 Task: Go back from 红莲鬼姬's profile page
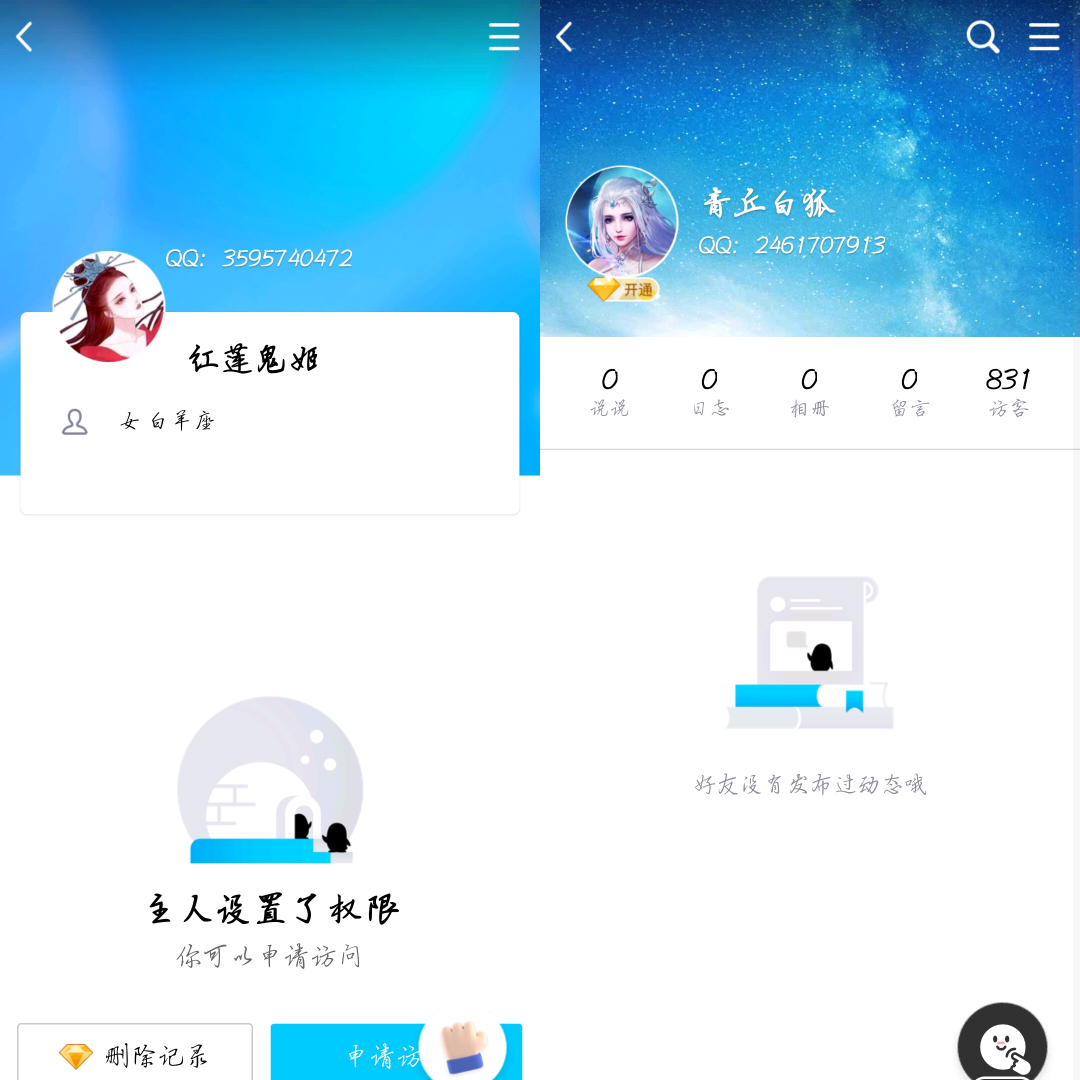25,37
